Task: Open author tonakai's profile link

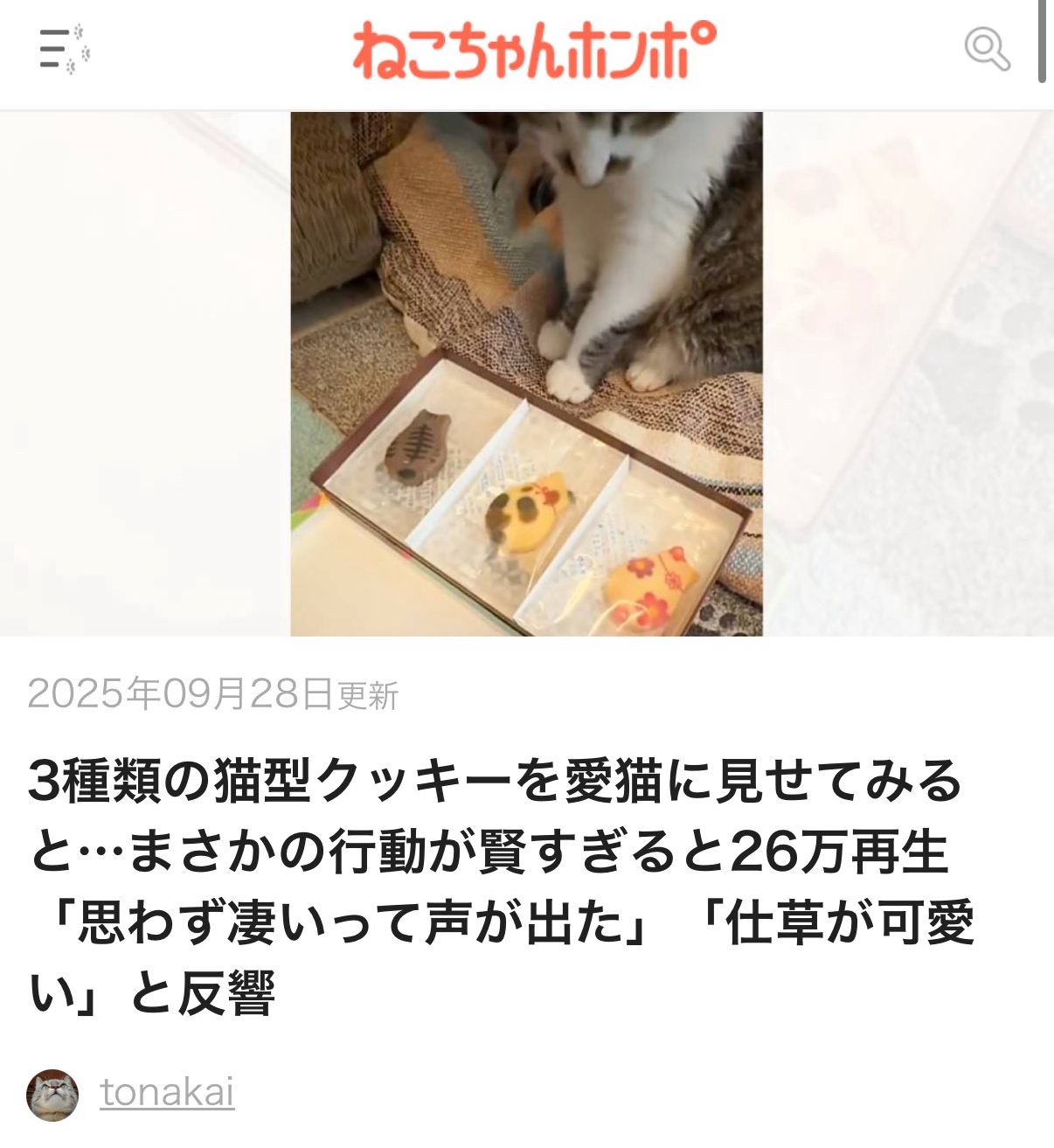Action: pos(167,1093)
